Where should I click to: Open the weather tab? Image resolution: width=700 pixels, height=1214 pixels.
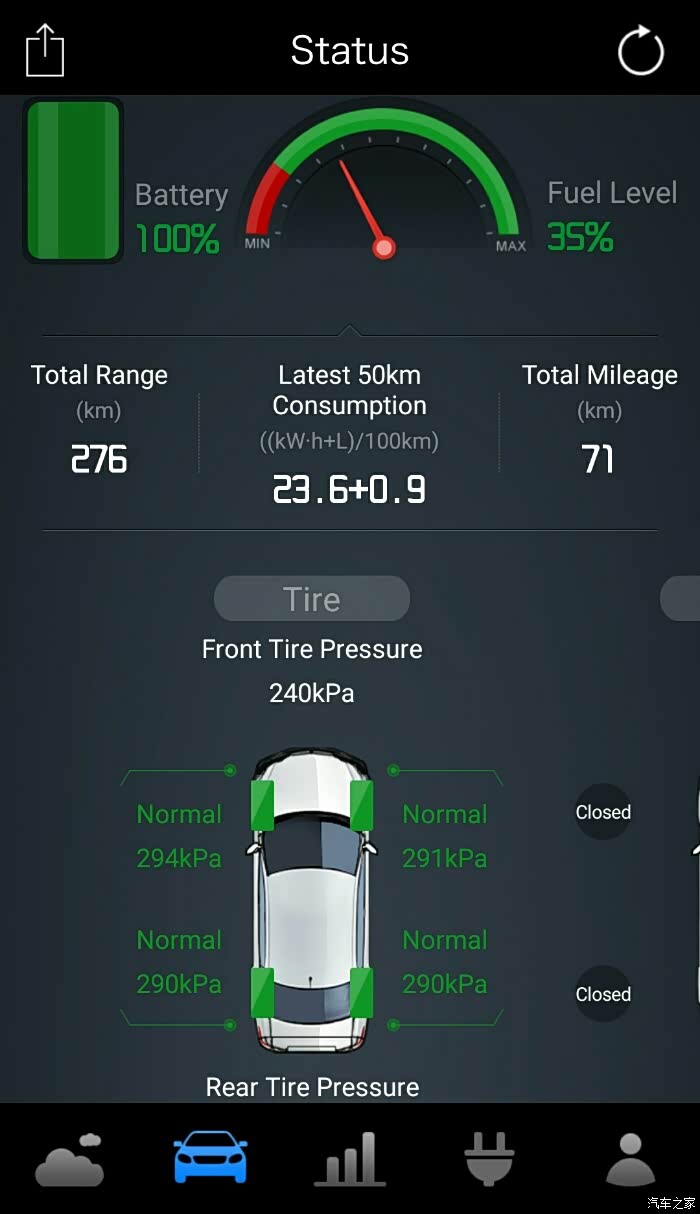pyautogui.click(x=70, y=1160)
